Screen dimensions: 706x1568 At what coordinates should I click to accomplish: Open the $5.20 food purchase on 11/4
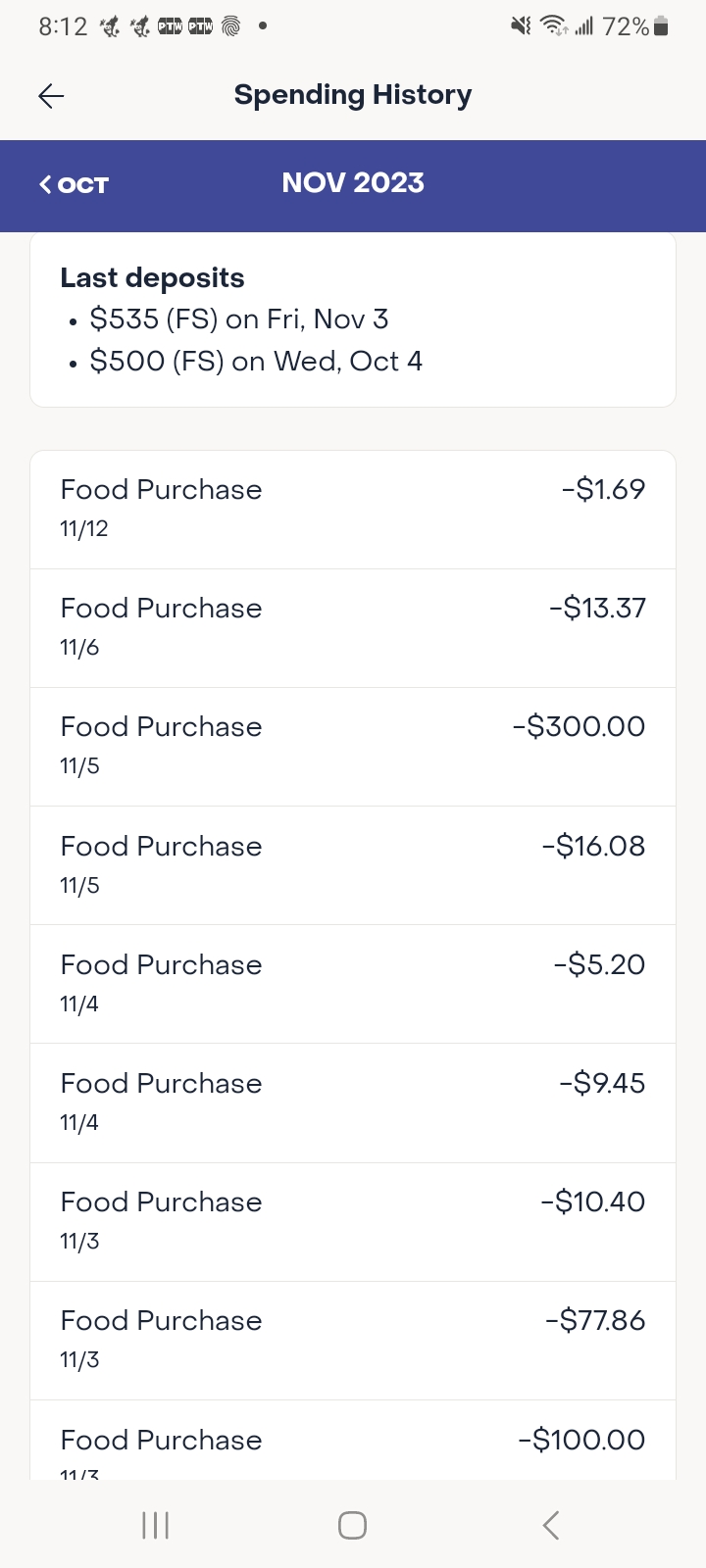353,984
